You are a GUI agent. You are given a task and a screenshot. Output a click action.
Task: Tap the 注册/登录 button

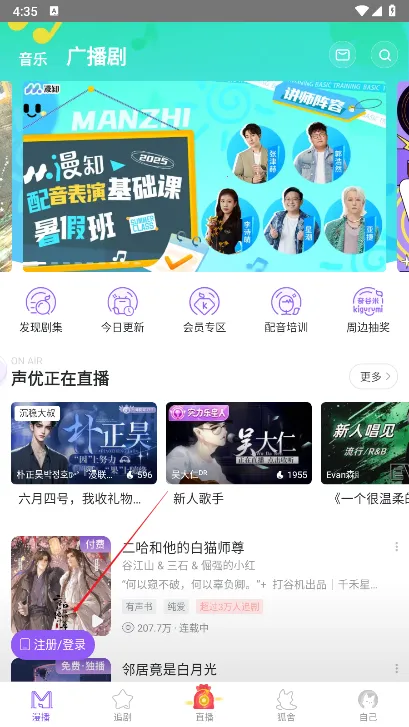[x=53, y=644]
